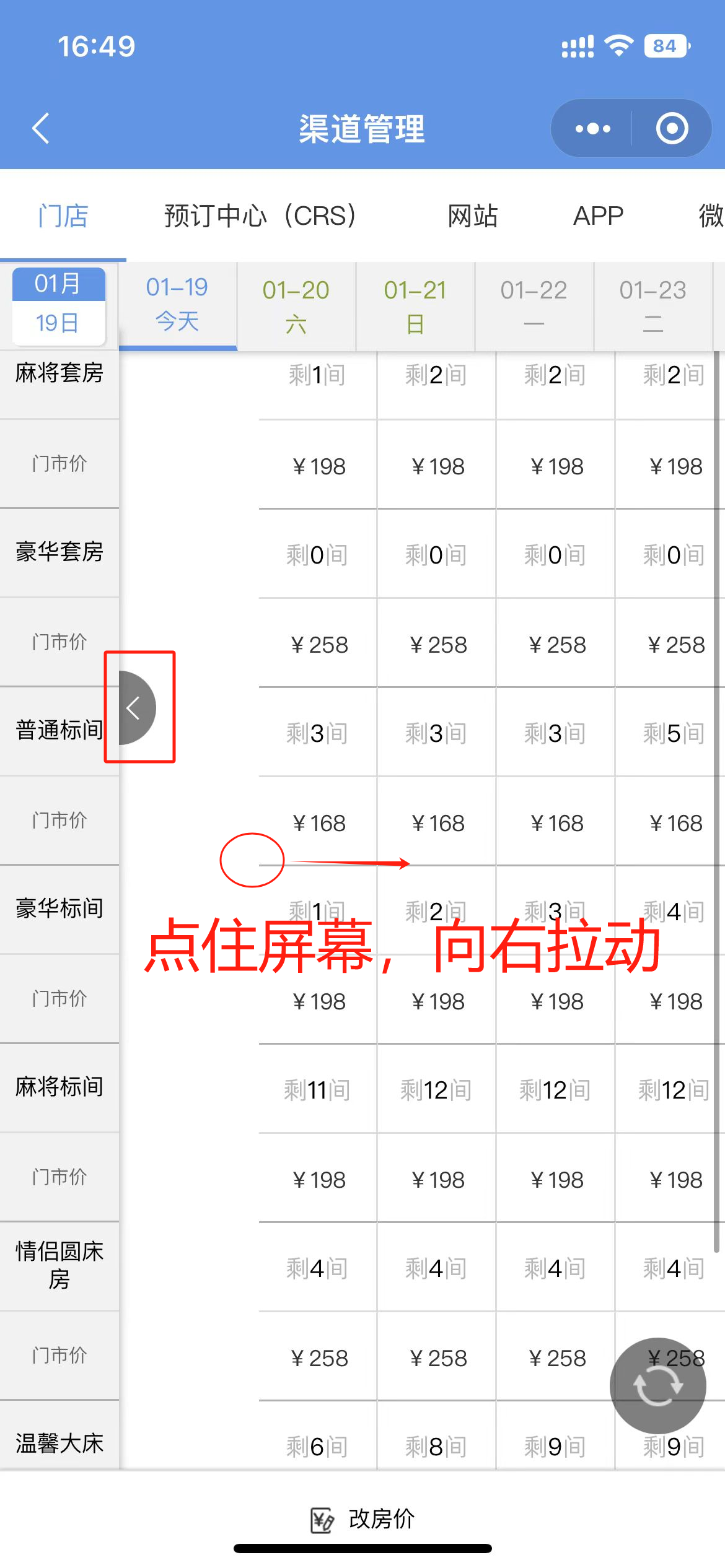Open the 01月19日 date picker

(58, 305)
